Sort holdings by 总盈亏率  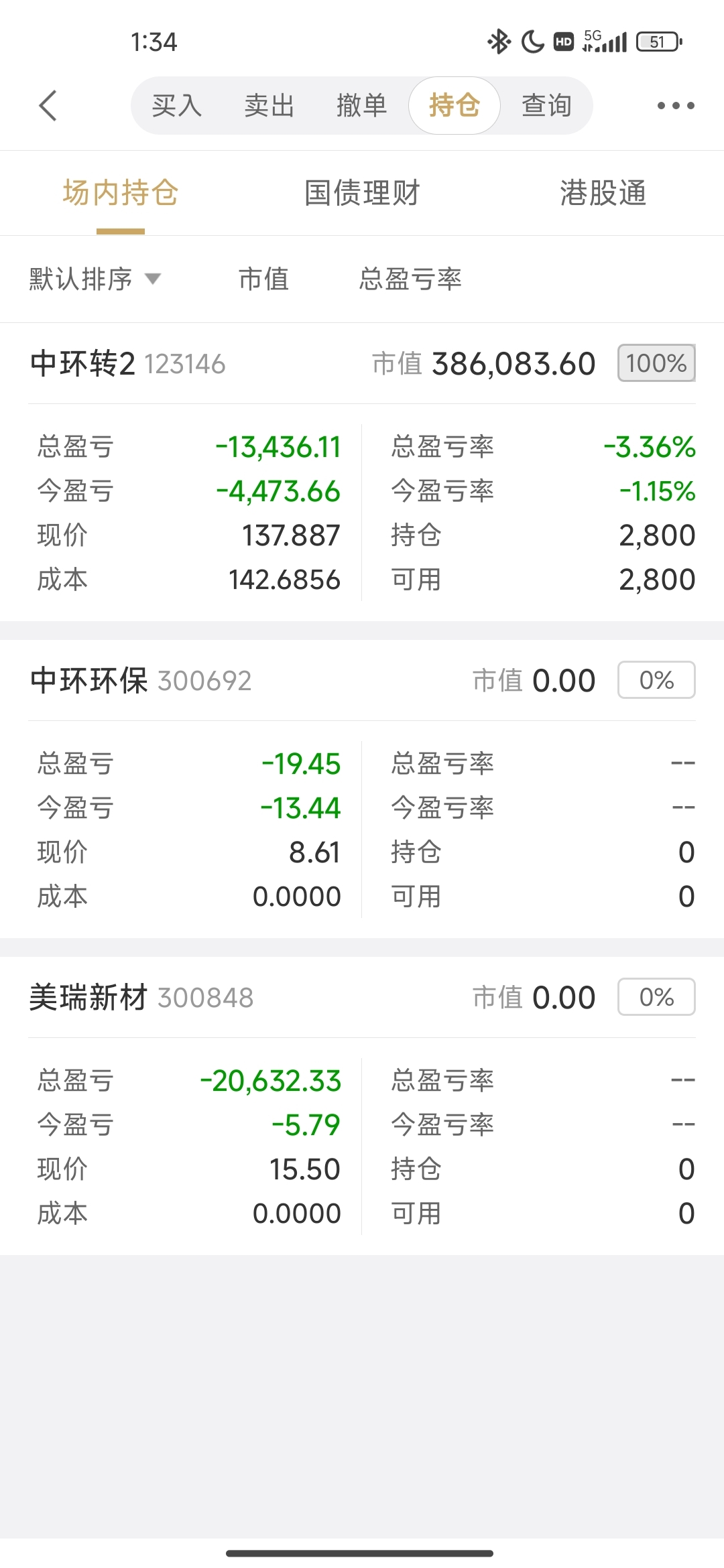click(x=410, y=279)
